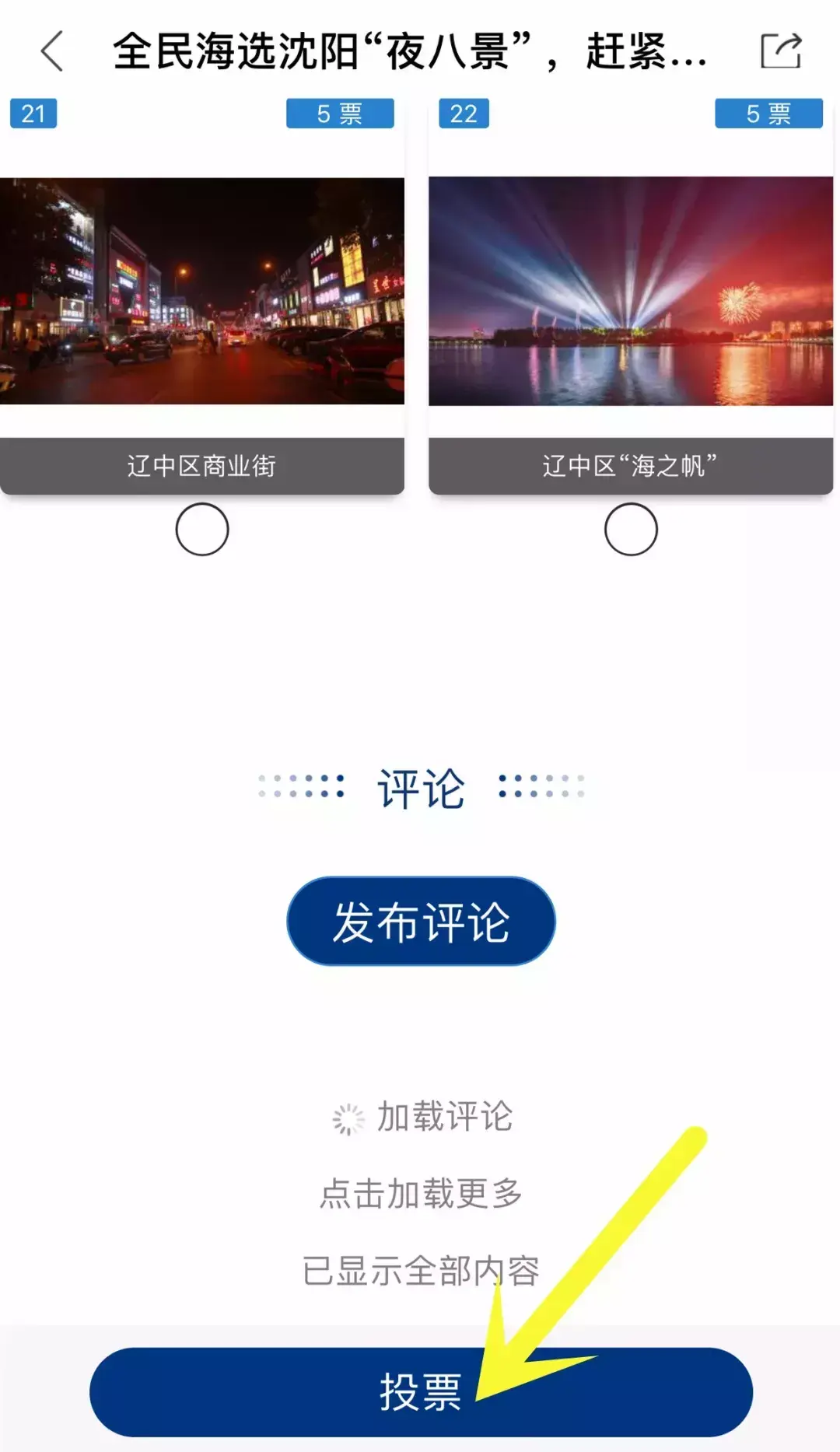Tap the 发布评论 button
Viewport: 840px width, 1452px height.
pyautogui.click(x=421, y=922)
